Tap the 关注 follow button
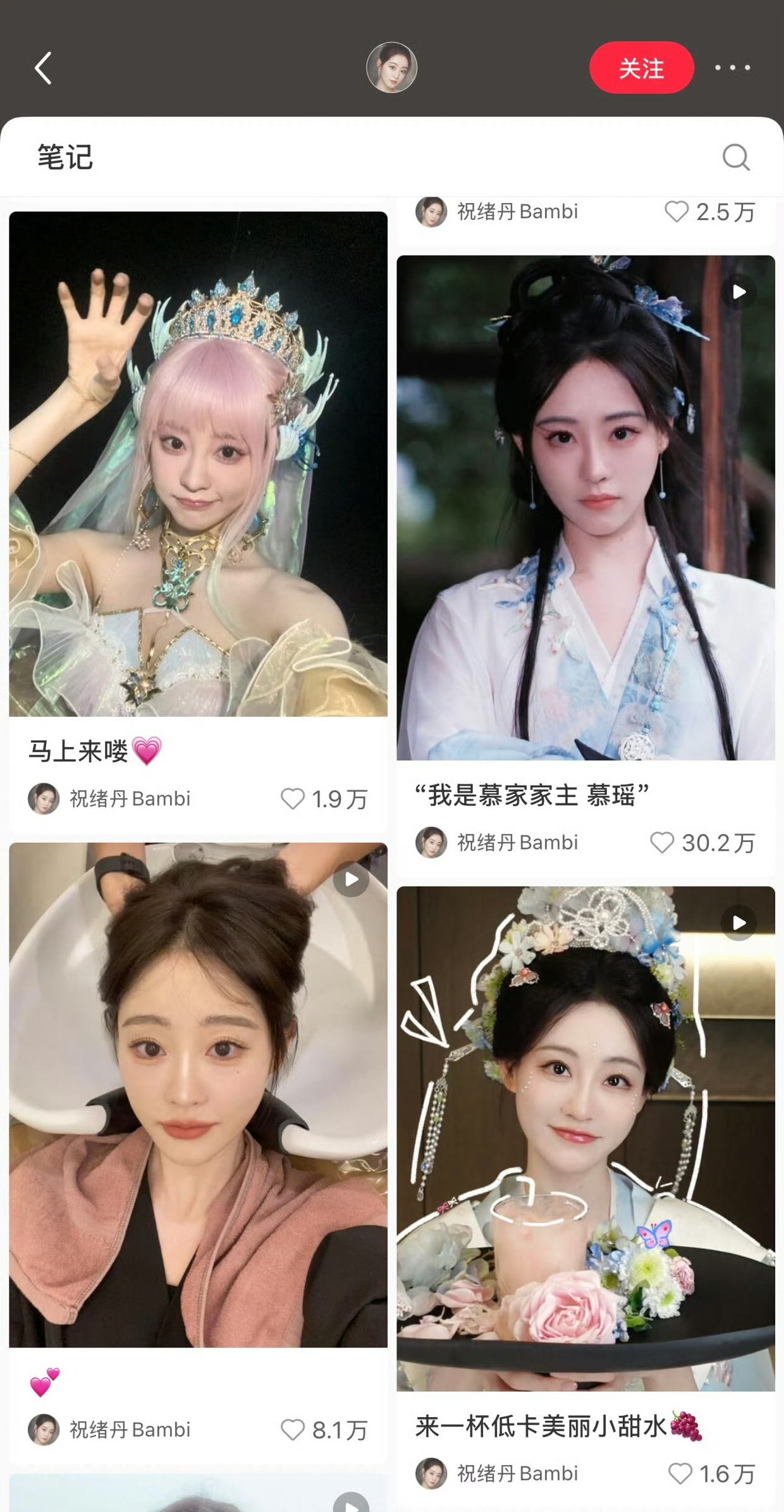The height and width of the screenshot is (1512, 784). pyautogui.click(x=641, y=68)
